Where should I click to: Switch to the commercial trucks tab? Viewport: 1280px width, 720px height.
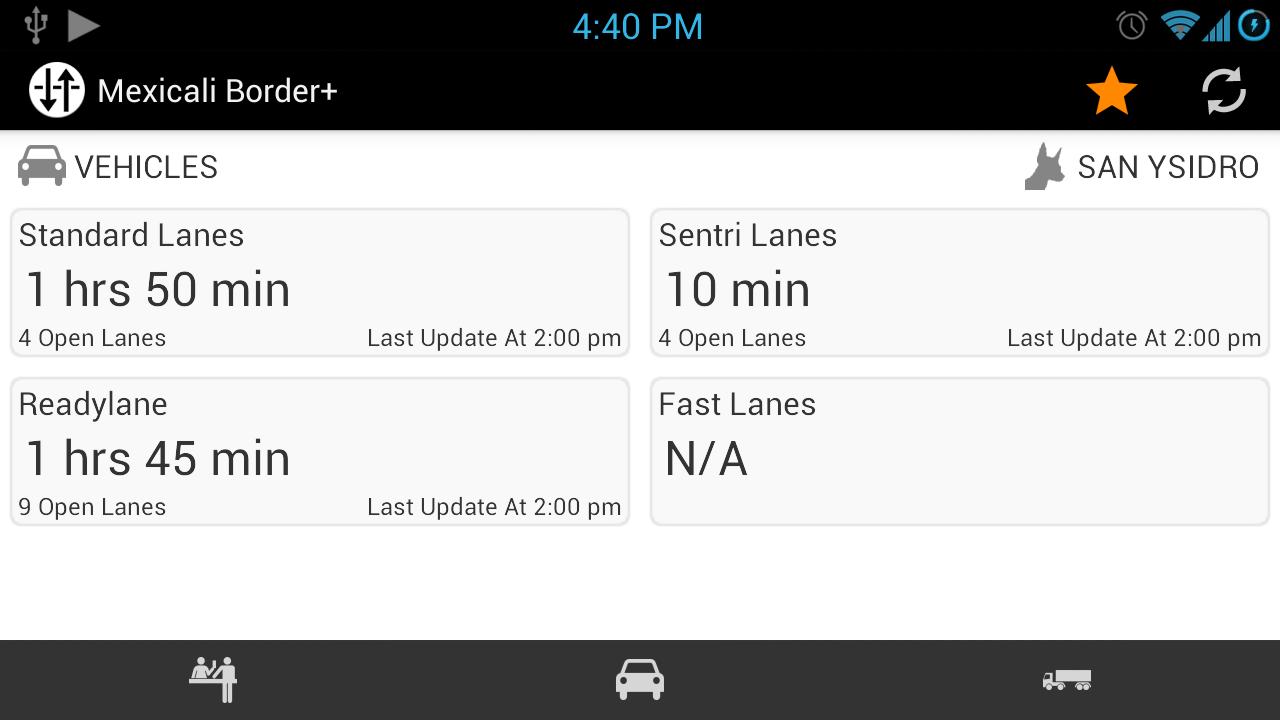1066,680
